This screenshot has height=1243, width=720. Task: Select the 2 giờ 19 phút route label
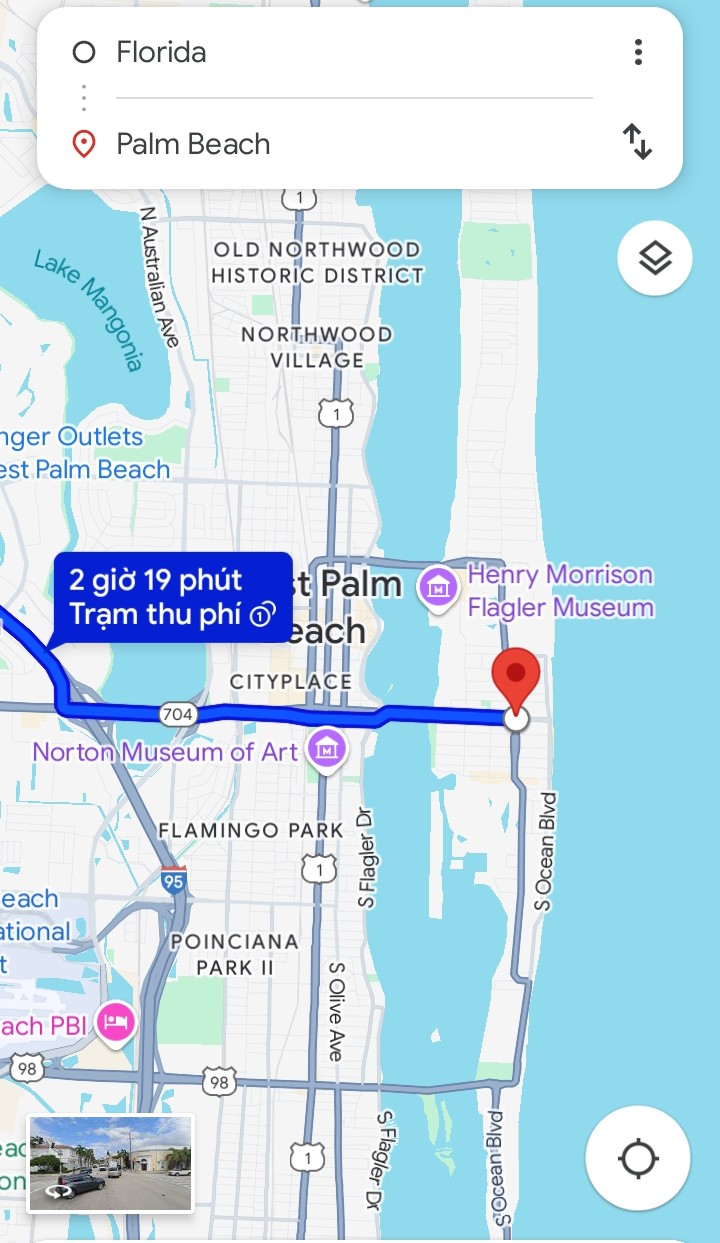click(172, 597)
